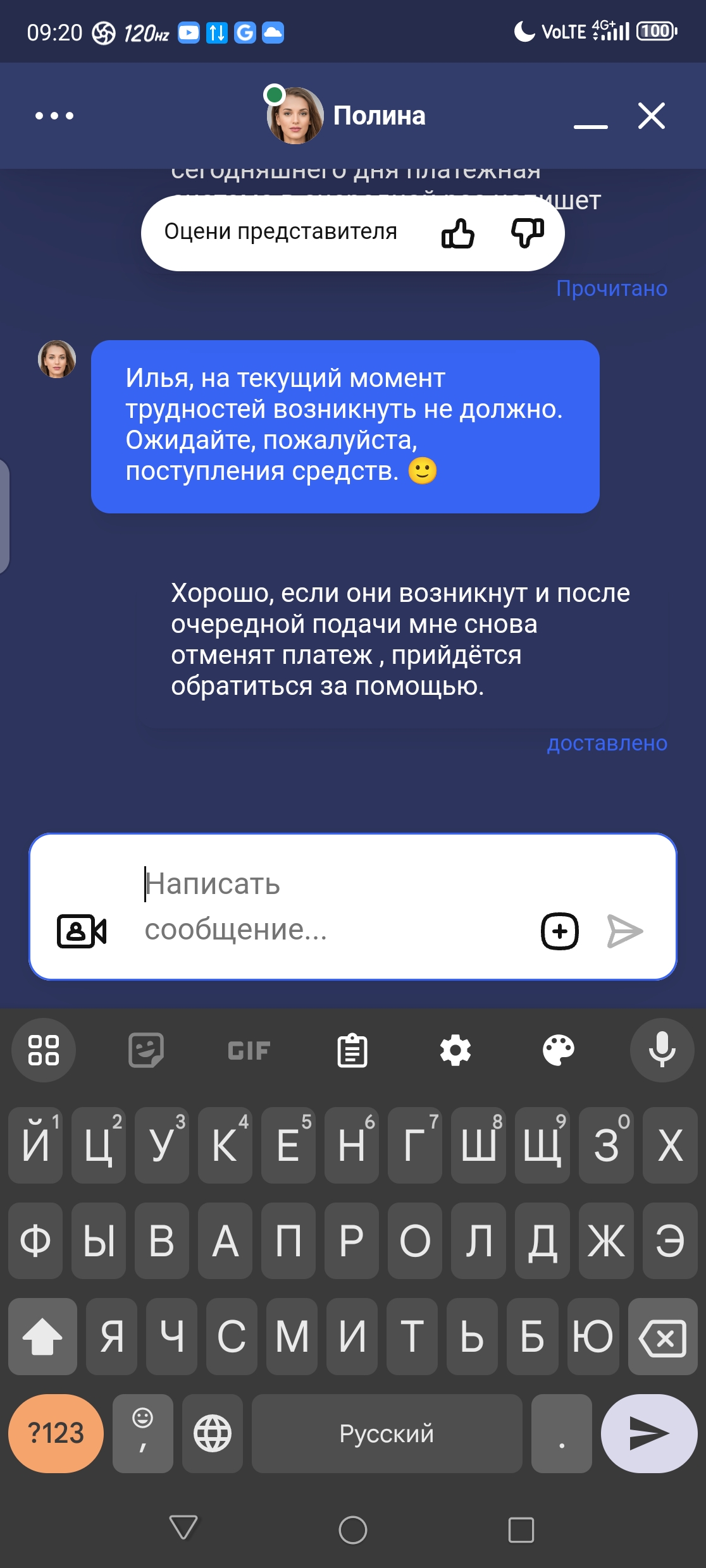706x1568 pixels.
Task: Toggle uppercase with the Shift key
Action: [x=42, y=1337]
